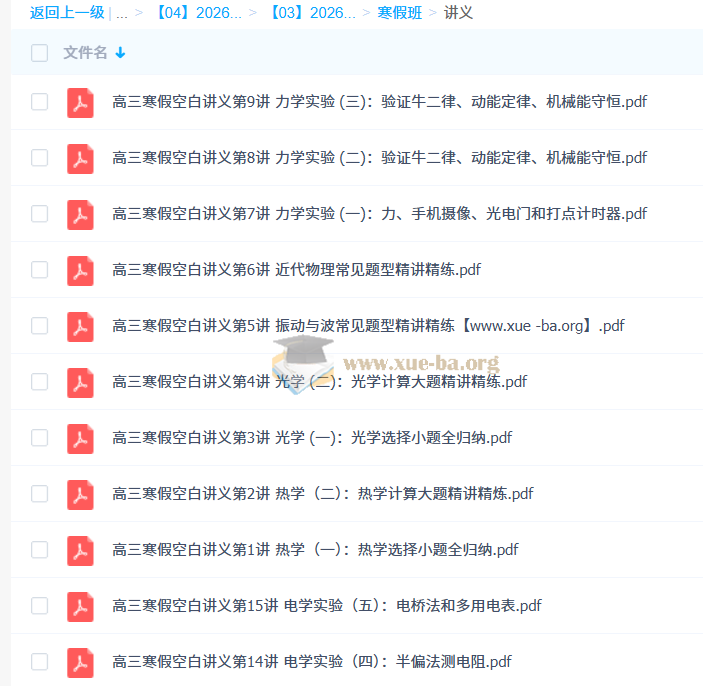
Task: Open 第9讲 力学实验(三) PDF file
Action: [379, 102]
